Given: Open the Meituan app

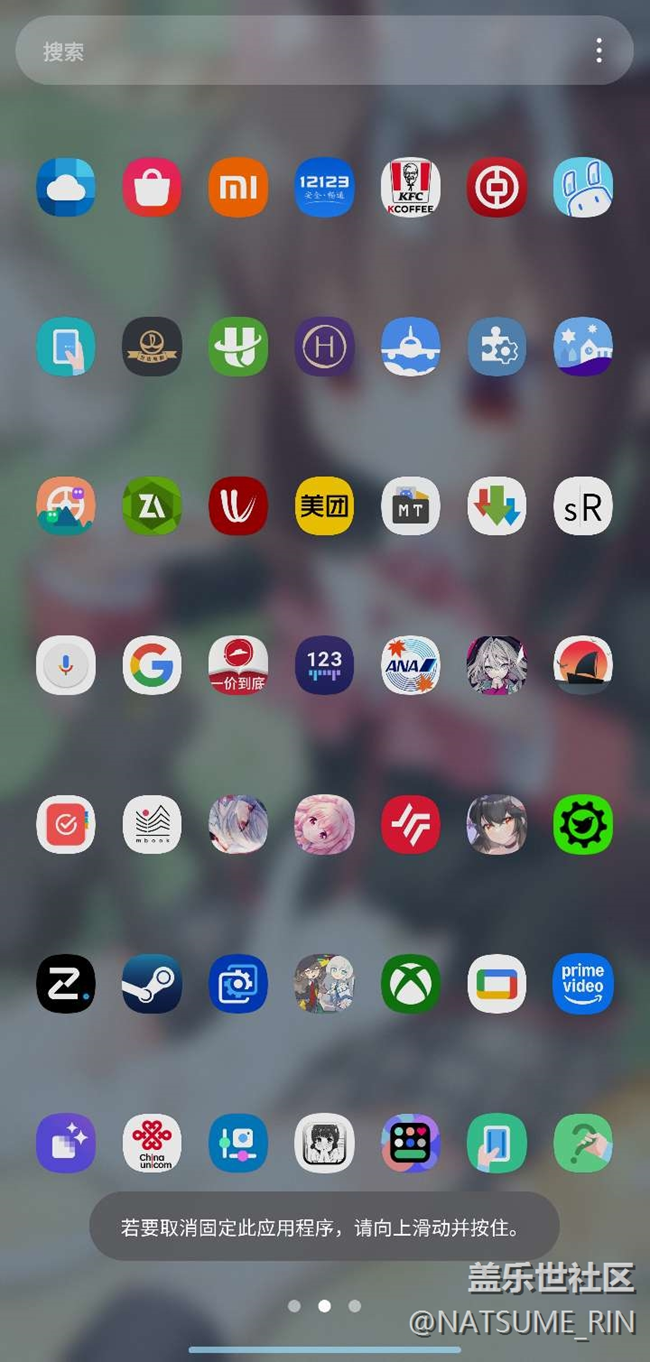Looking at the screenshot, I should coord(324,506).
